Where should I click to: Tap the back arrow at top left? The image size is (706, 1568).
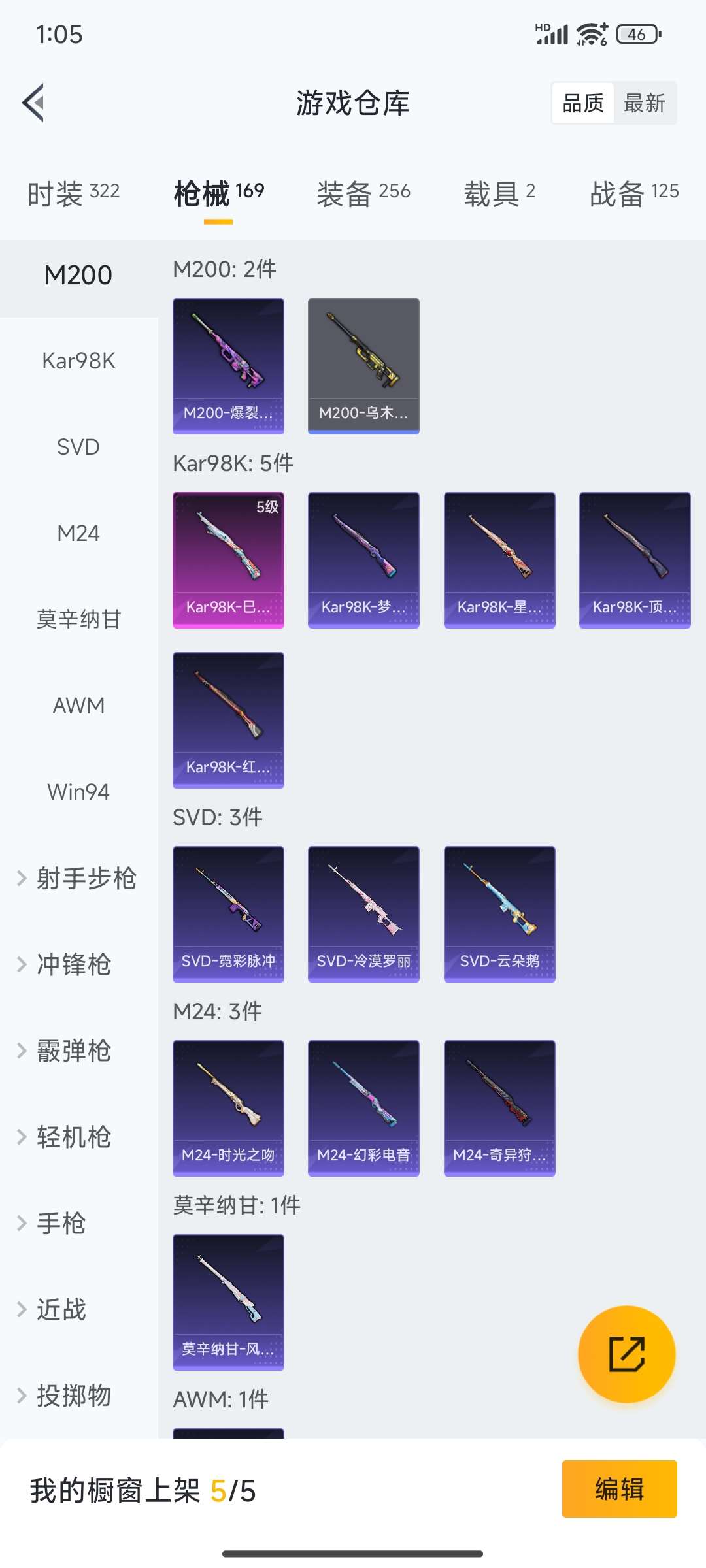coord(34,103)
